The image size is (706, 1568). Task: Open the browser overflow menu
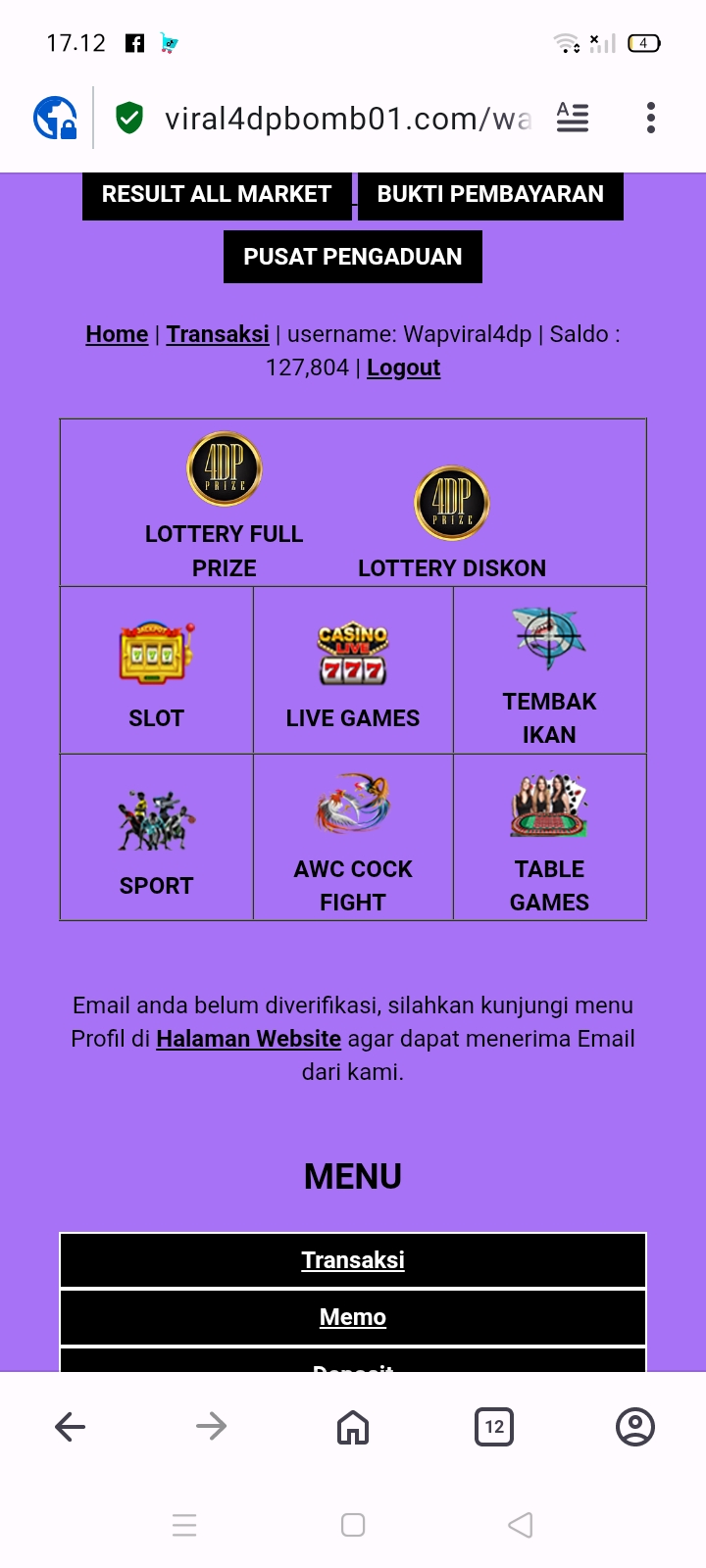coord(650,118)
